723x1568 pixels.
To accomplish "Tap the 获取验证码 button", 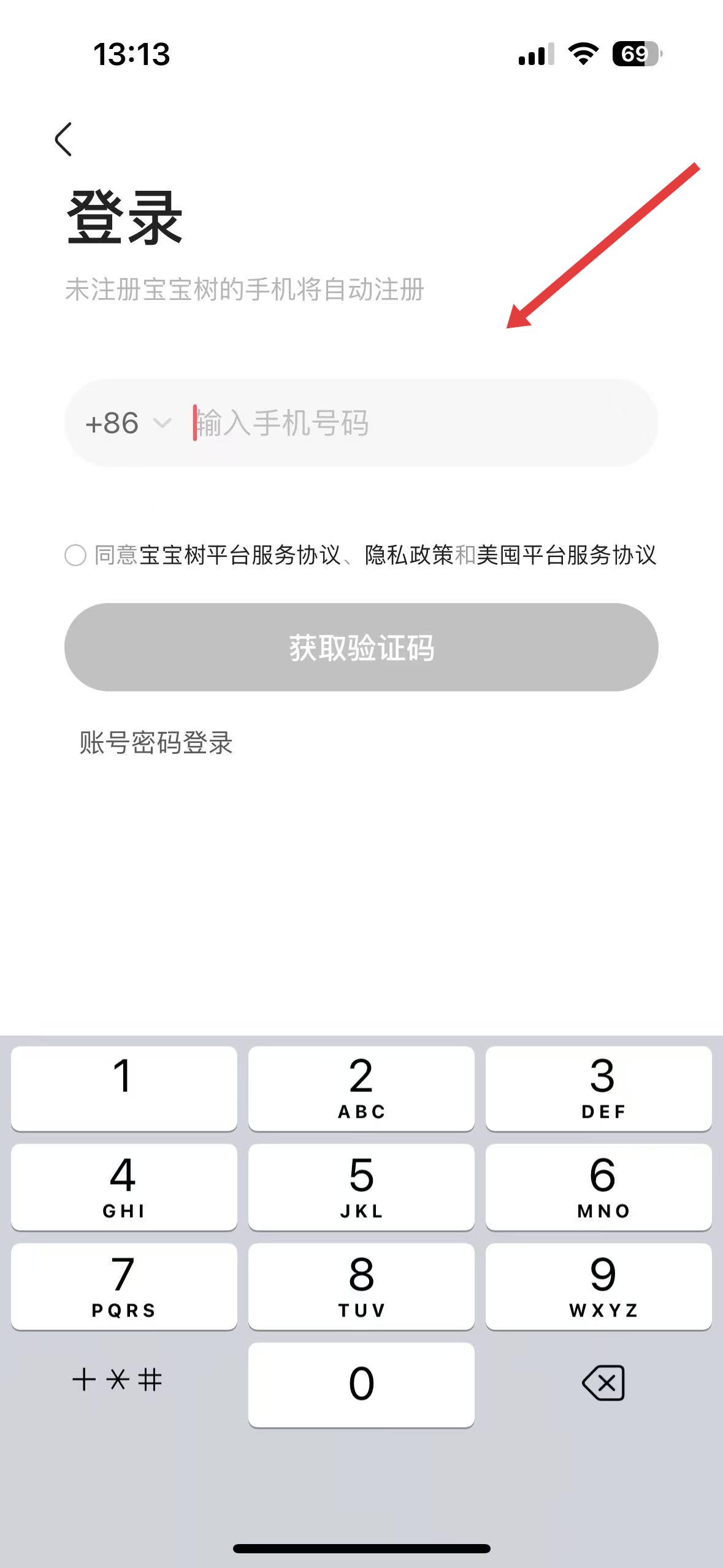I will coord(361,647).
